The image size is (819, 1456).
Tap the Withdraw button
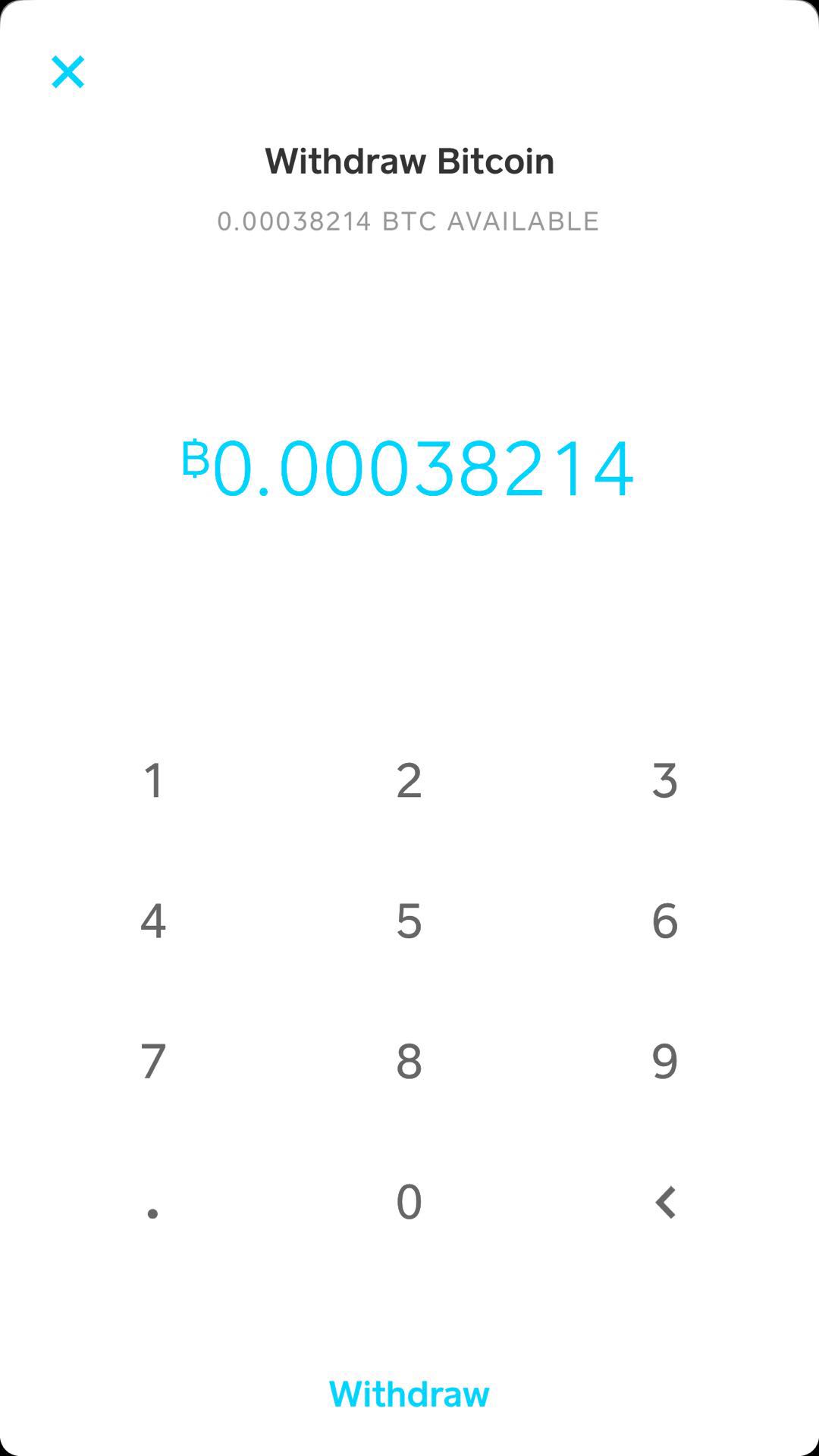click(409, 1394)
